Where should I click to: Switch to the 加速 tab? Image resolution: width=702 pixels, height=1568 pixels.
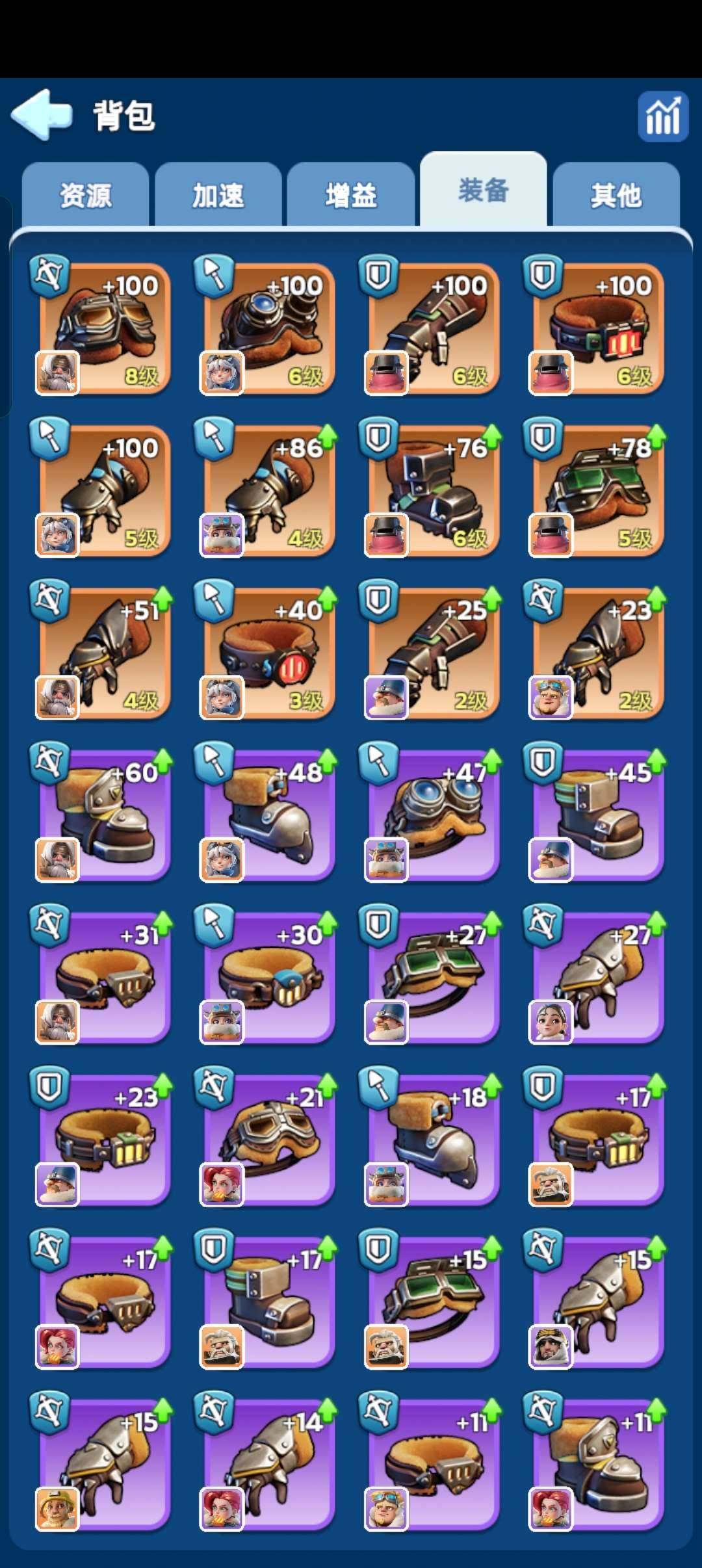click(x=218, y=195)
